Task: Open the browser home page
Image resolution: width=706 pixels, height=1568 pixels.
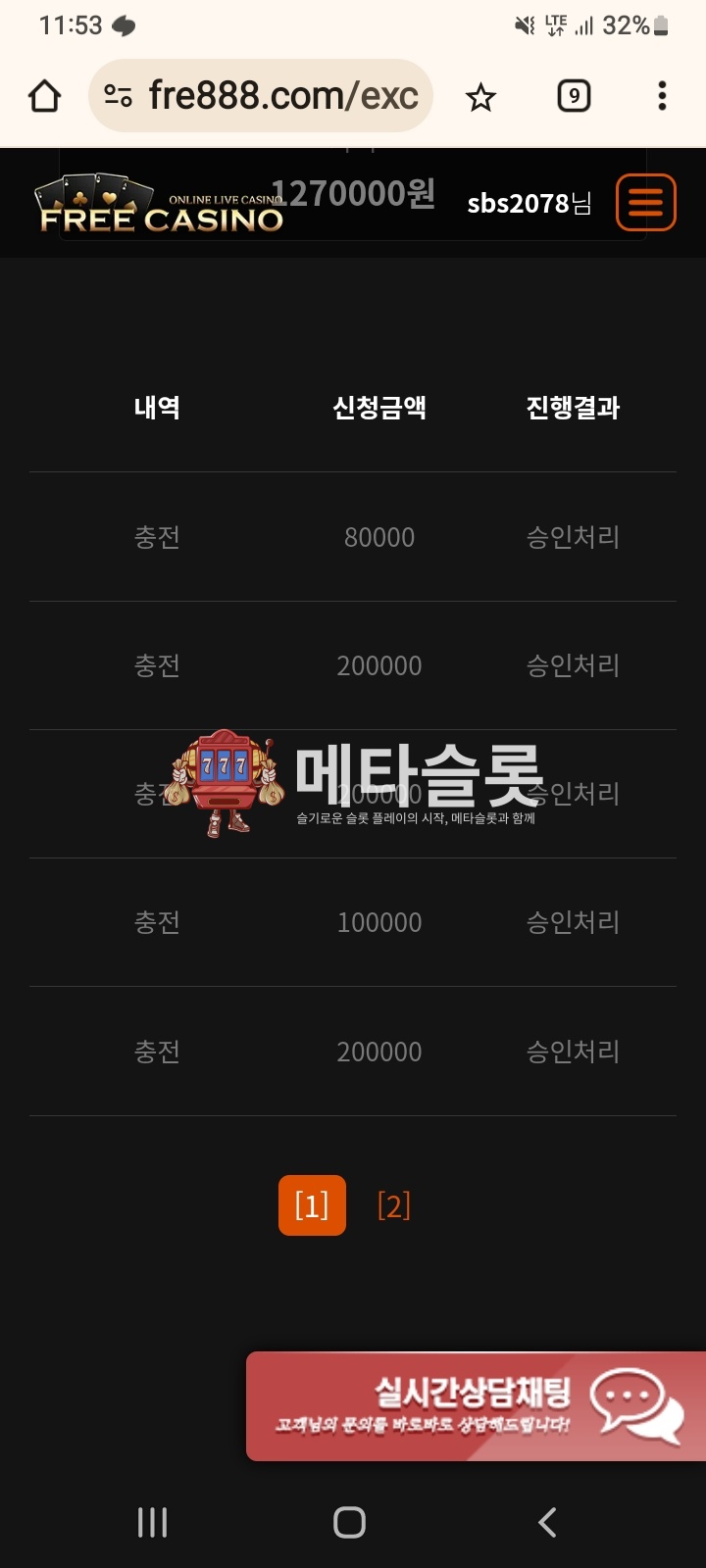Action: point(45,96)
